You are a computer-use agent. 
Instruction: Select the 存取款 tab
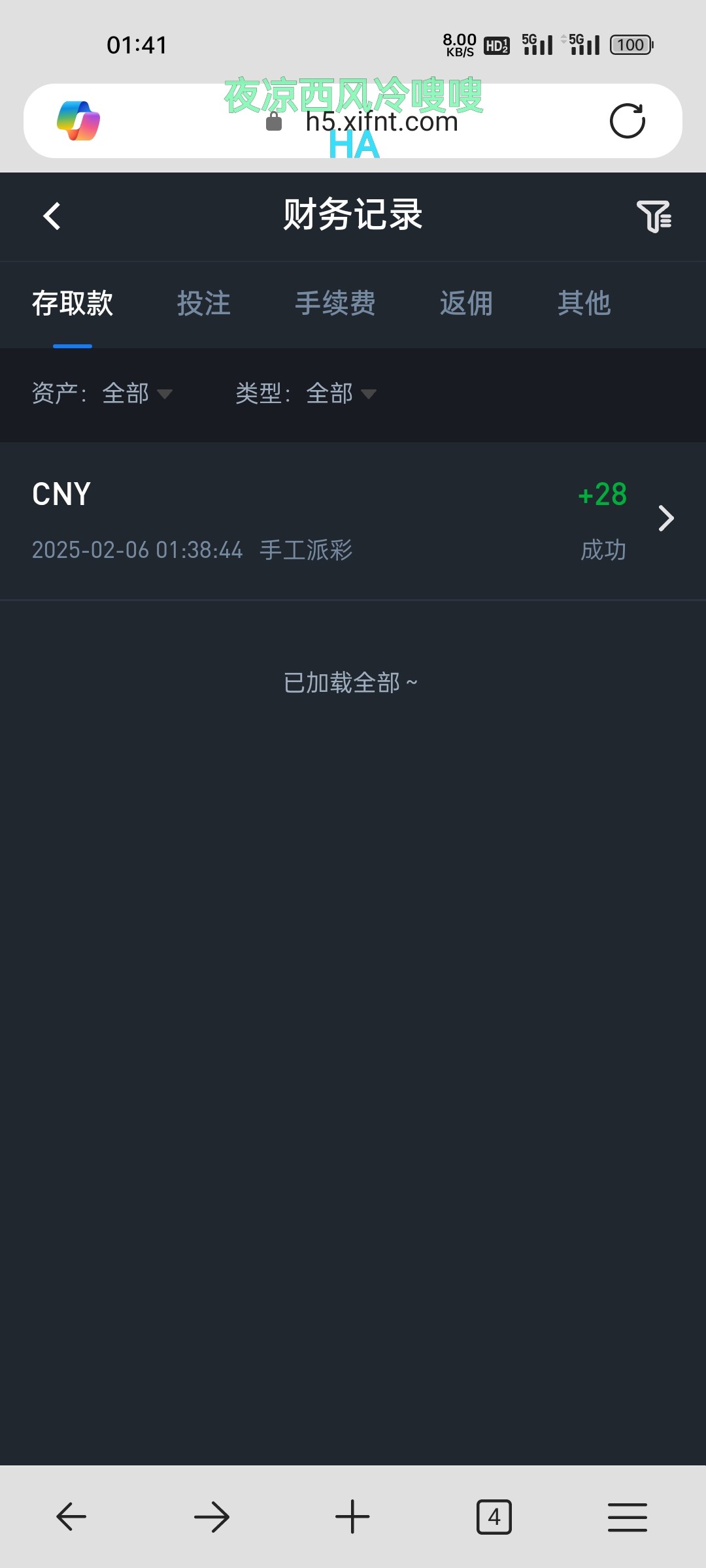(x=73, y=304)
